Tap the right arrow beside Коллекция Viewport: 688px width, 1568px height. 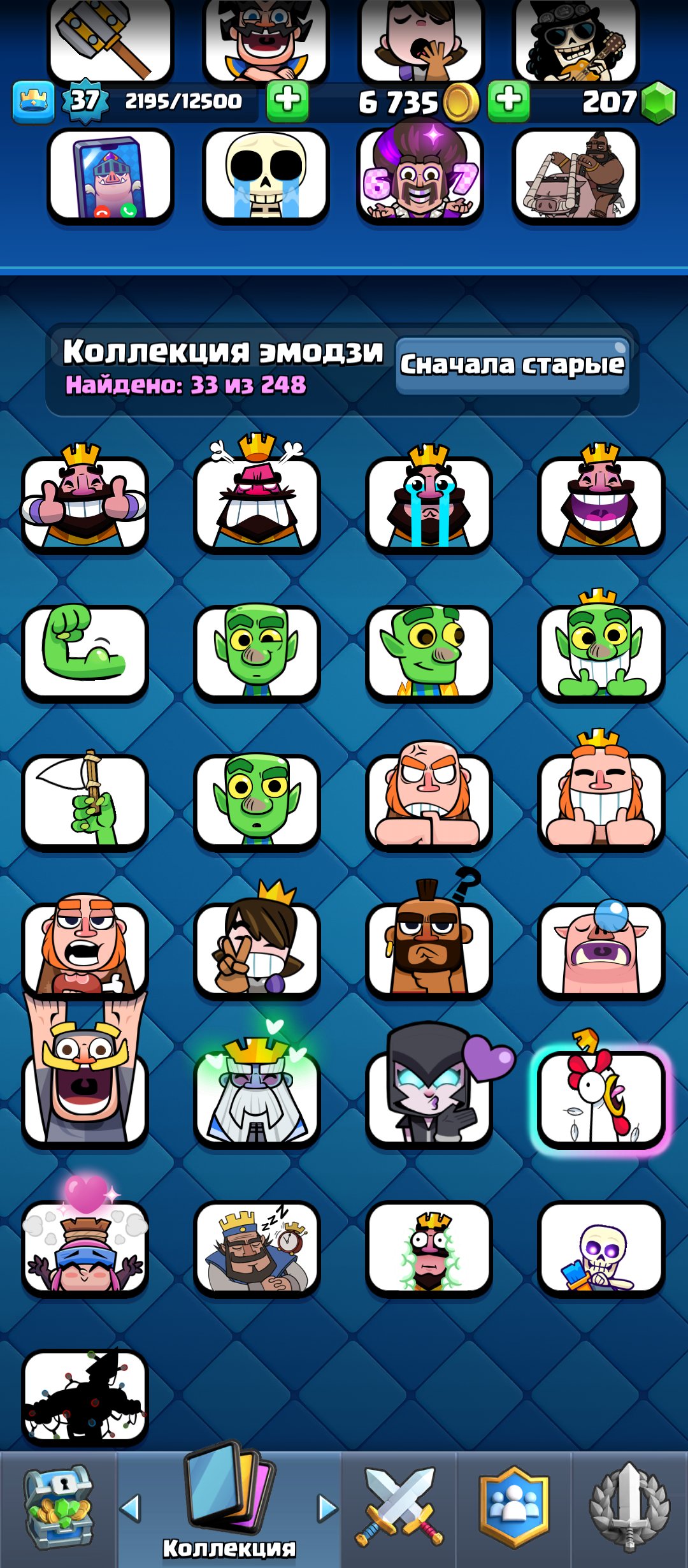(x=327, y=1508)
